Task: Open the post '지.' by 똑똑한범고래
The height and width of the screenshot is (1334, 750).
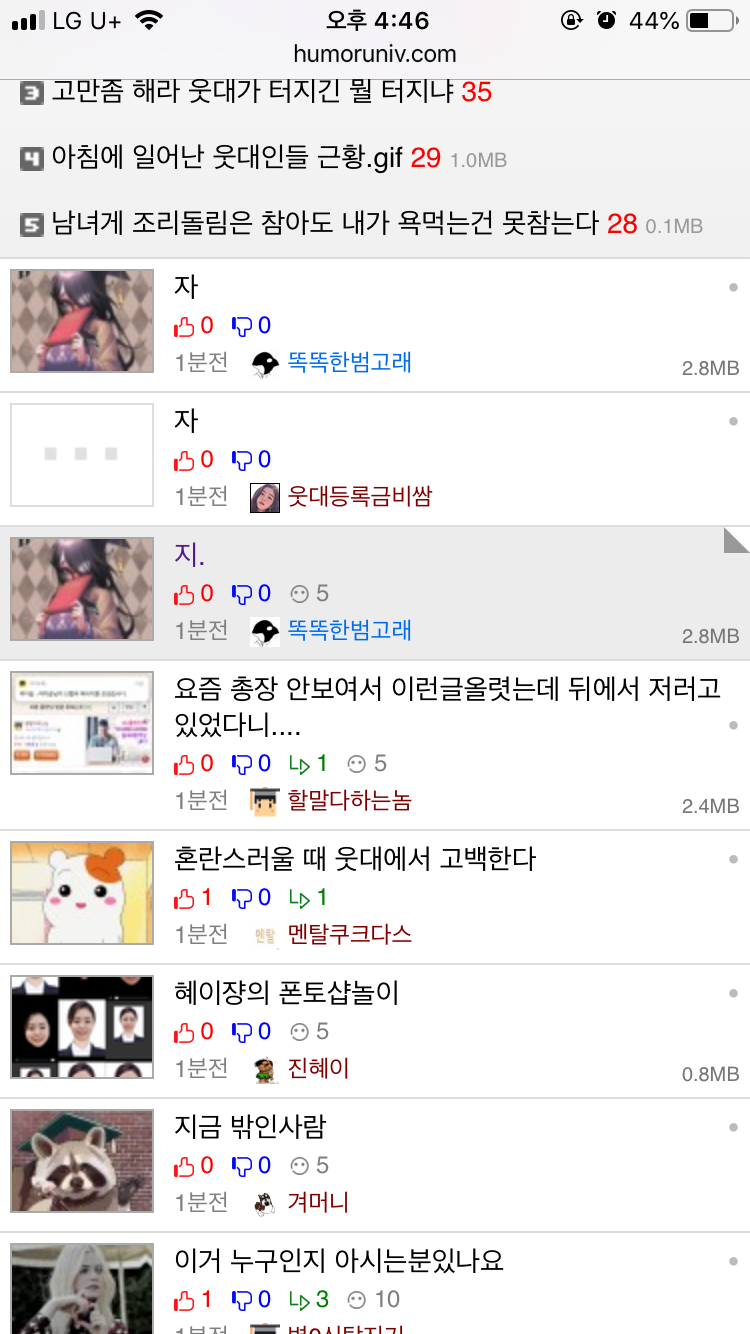Action: click(x=190, y=554)
